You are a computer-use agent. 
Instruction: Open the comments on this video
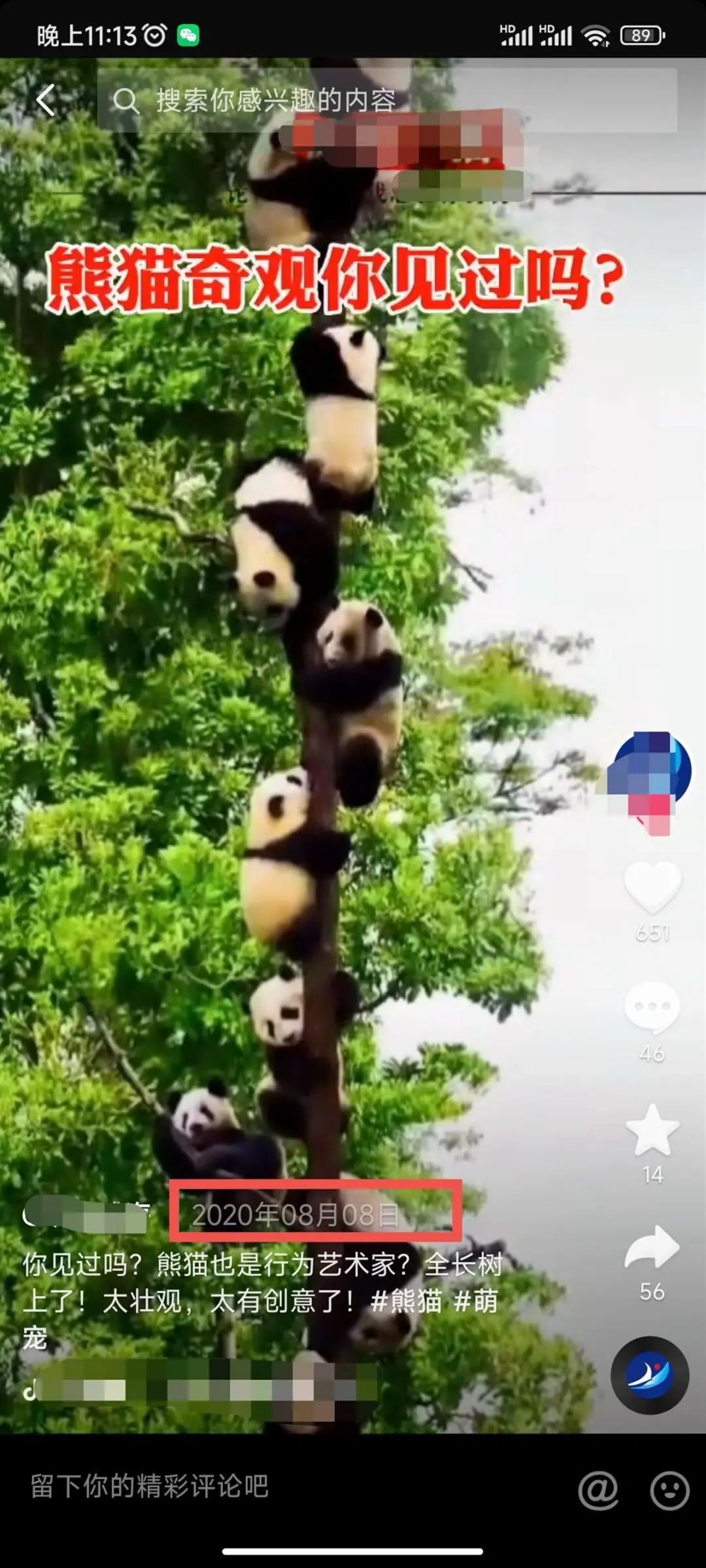(652, 1007)
